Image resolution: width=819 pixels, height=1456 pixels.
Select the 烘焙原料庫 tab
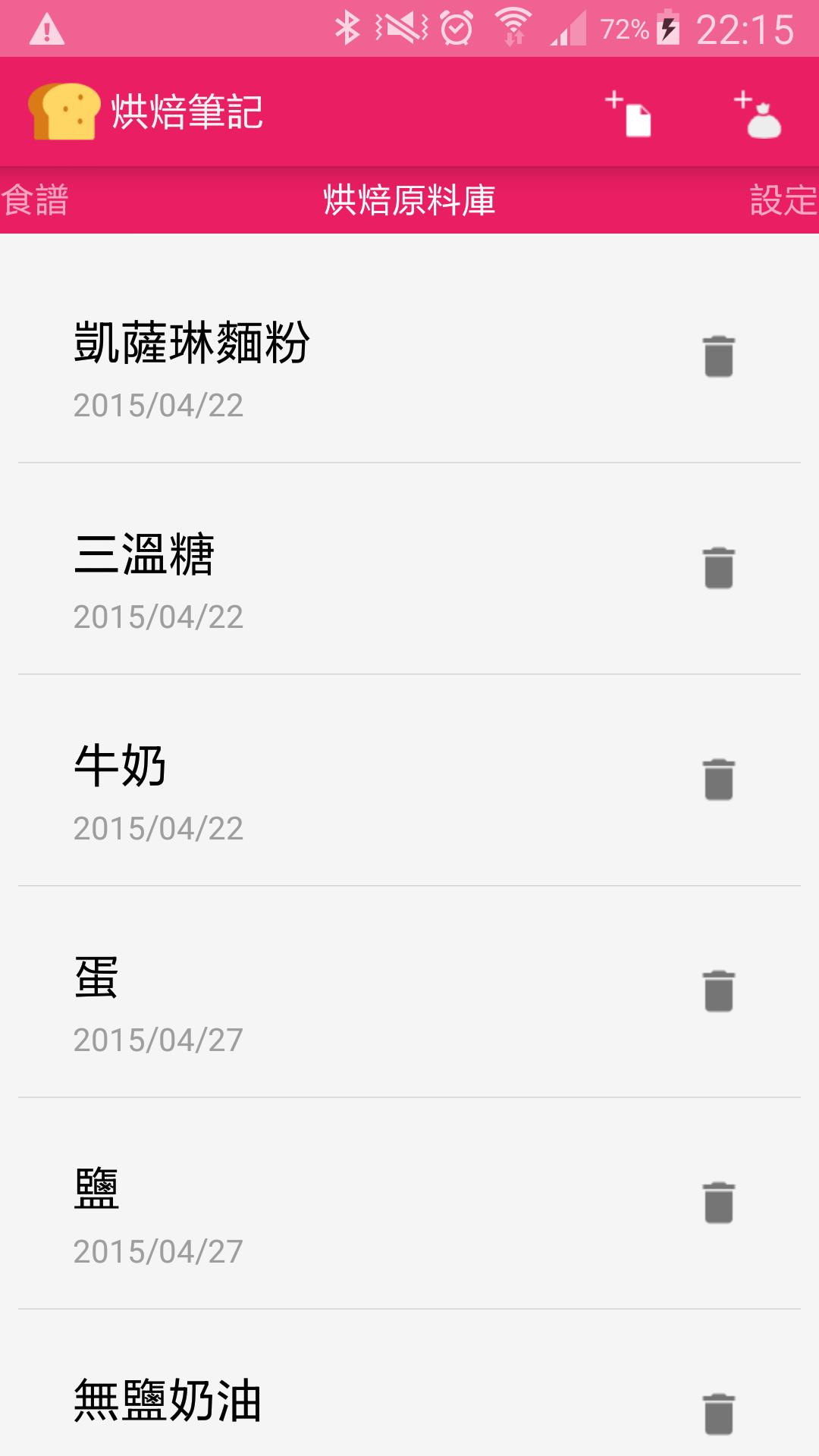[x=409, y=200]
